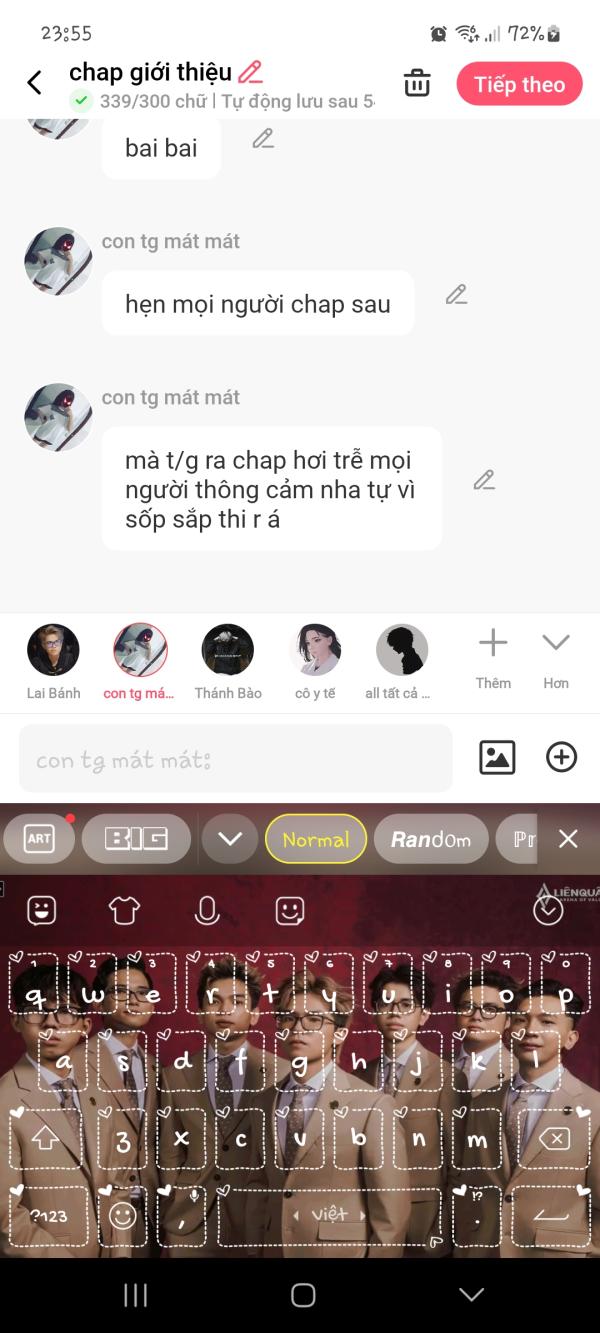Edit the message "bai bai"
Viewport: 600px width, 1333px height.
pyautogui.click(x=263, y=139)
